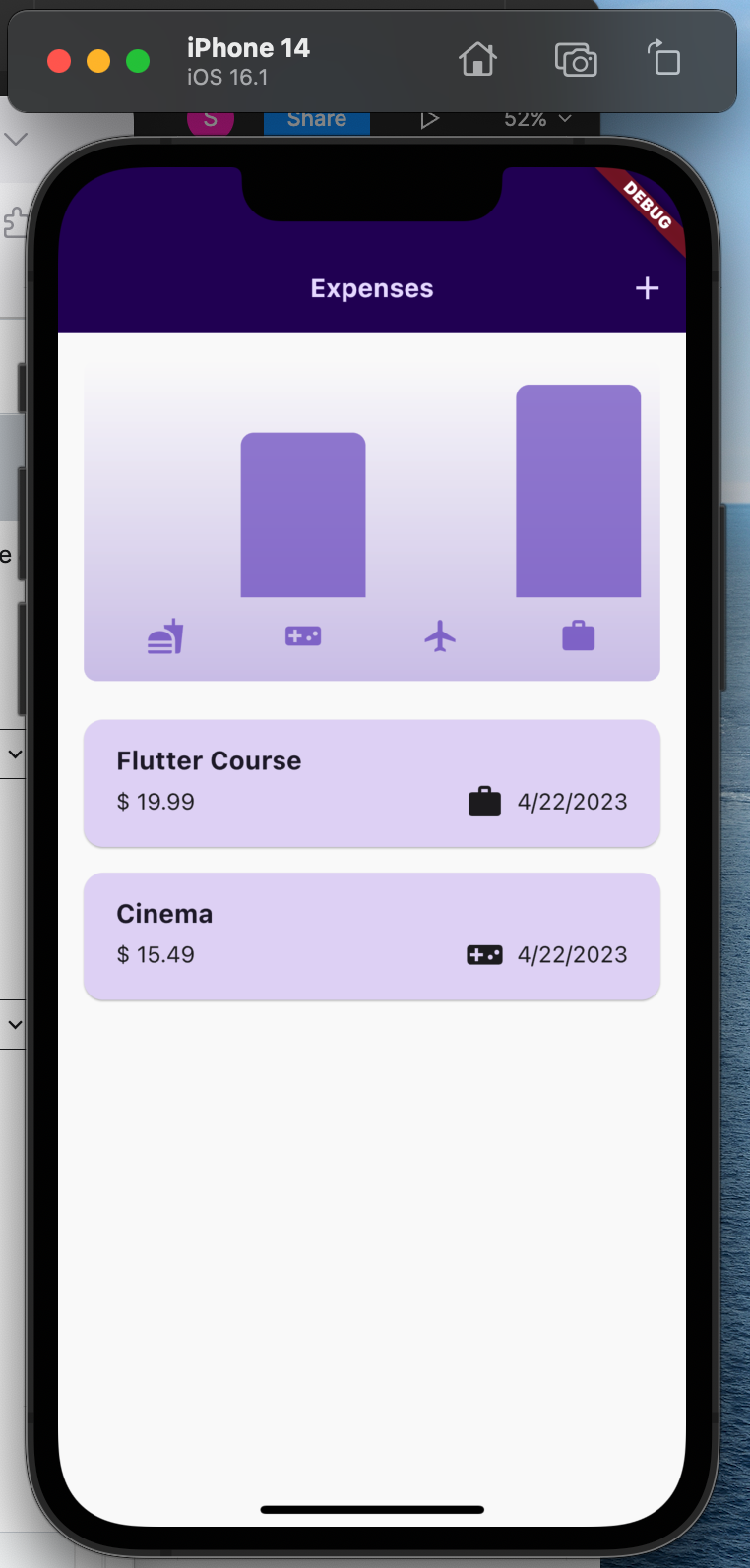Image resolution: width=750 pixels, height=1568 pixels.
Task: Rotate the simulator device
Action: pyautogui.click(x=664, y=59)
